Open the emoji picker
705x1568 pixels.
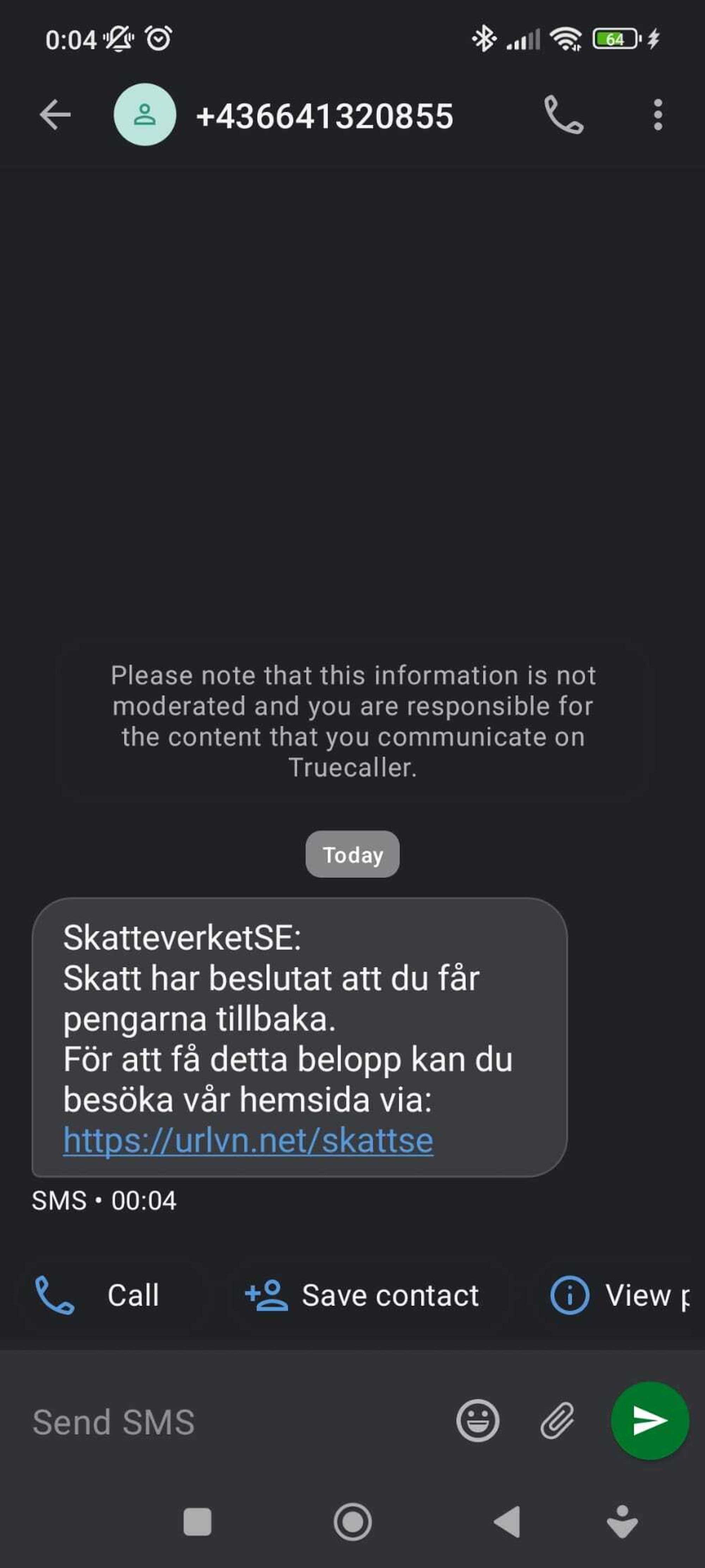(478, 1421)
